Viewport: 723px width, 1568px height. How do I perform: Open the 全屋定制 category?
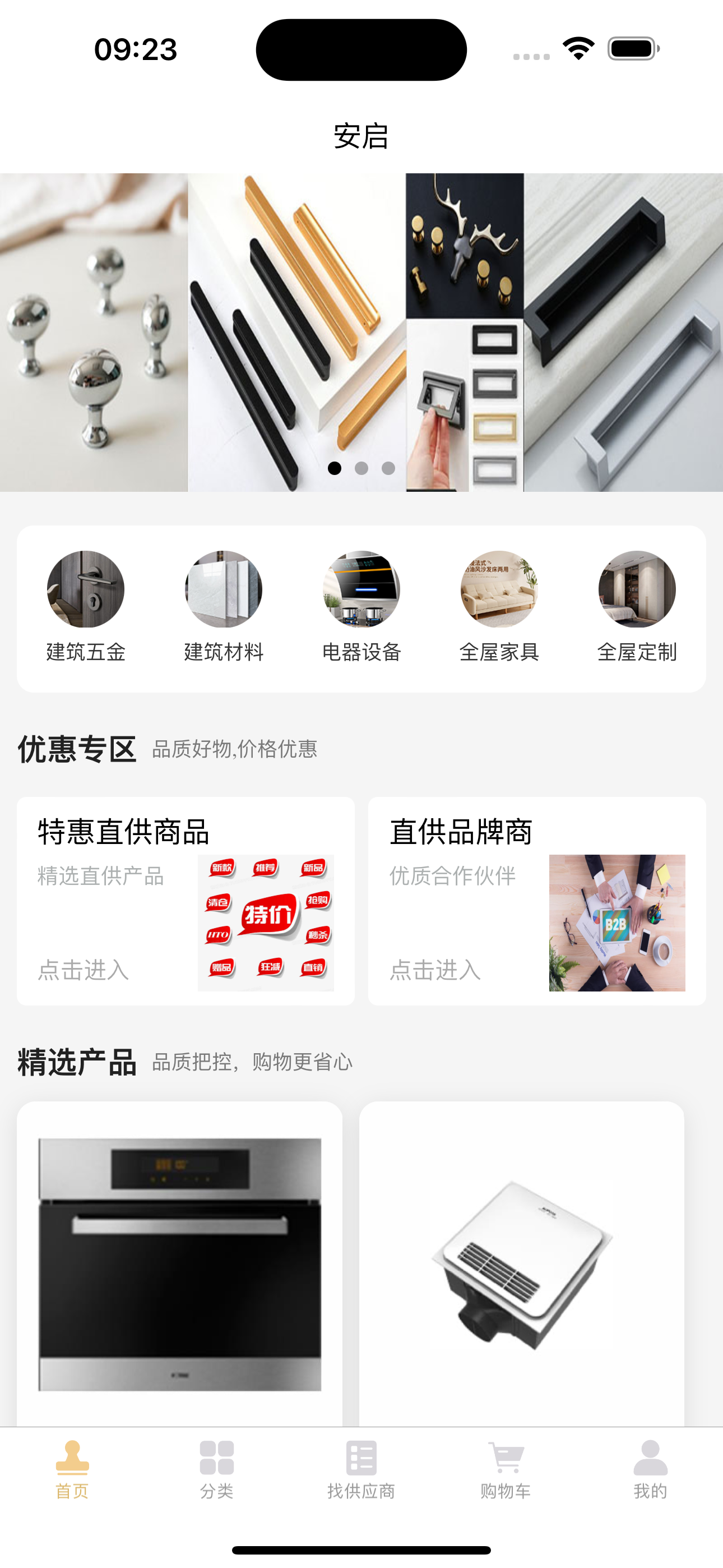pos(637,606)
